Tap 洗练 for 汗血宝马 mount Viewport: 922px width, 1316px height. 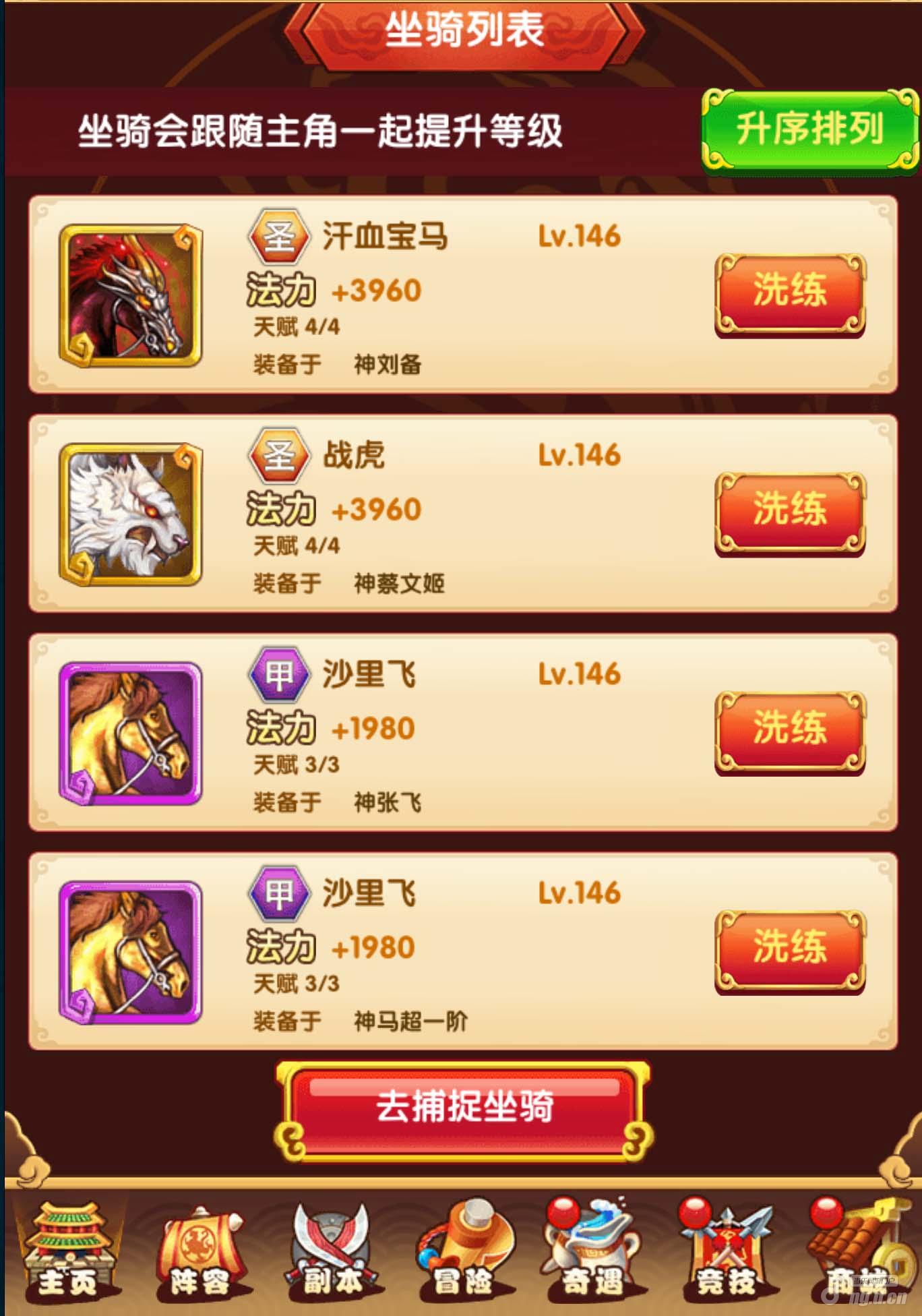[x=790, y=292]
